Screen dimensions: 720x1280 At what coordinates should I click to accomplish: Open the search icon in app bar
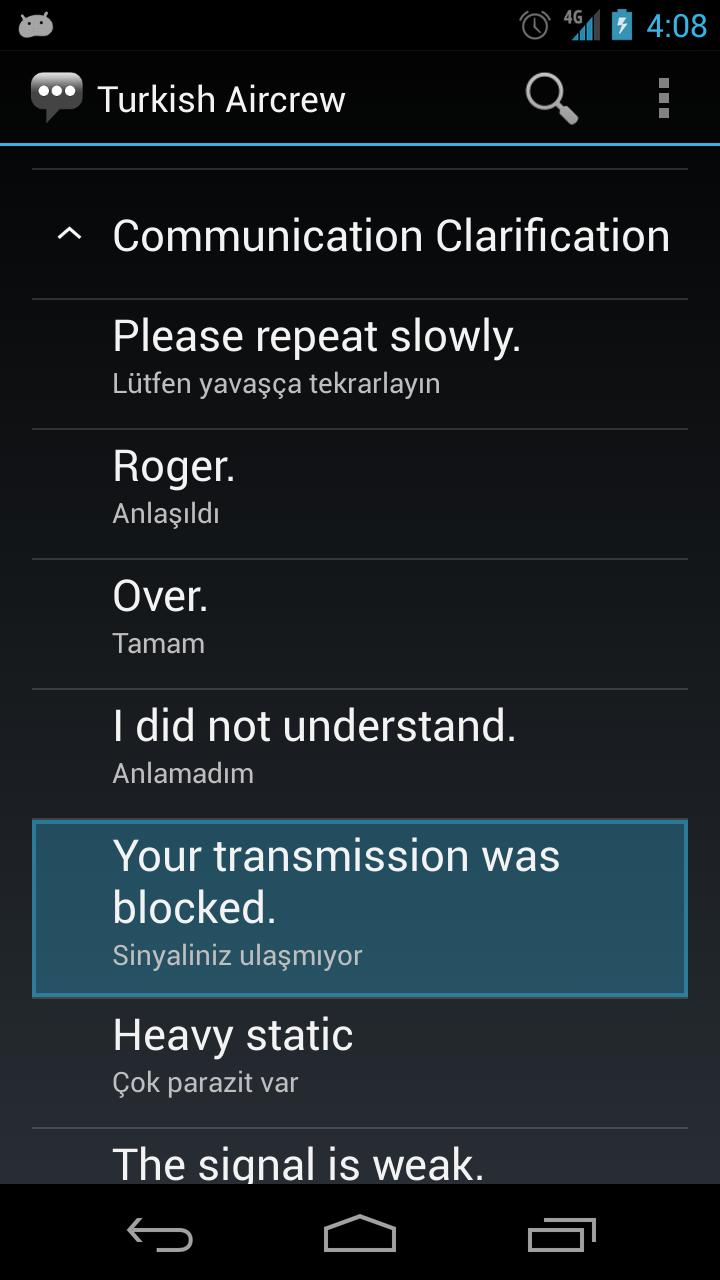[551, 98]
